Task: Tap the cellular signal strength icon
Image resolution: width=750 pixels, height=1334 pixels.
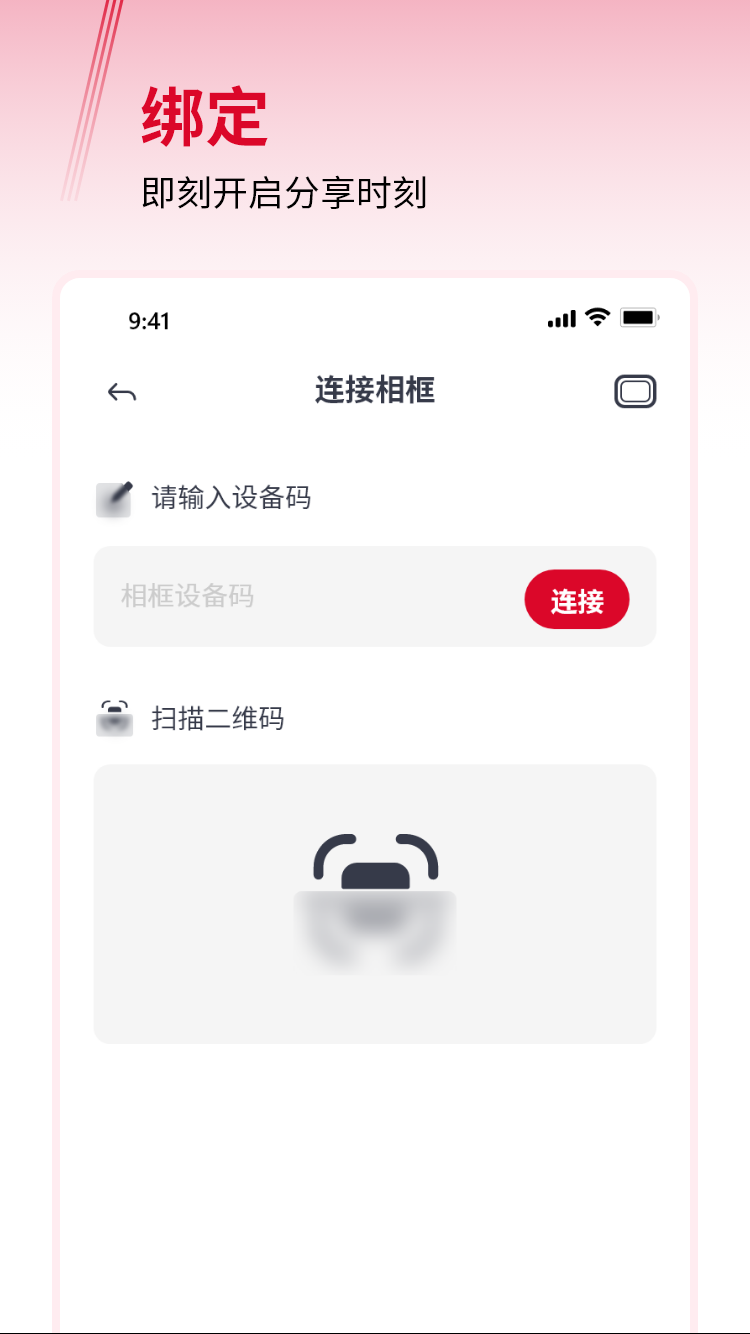Action: click(x=561, y=319)
